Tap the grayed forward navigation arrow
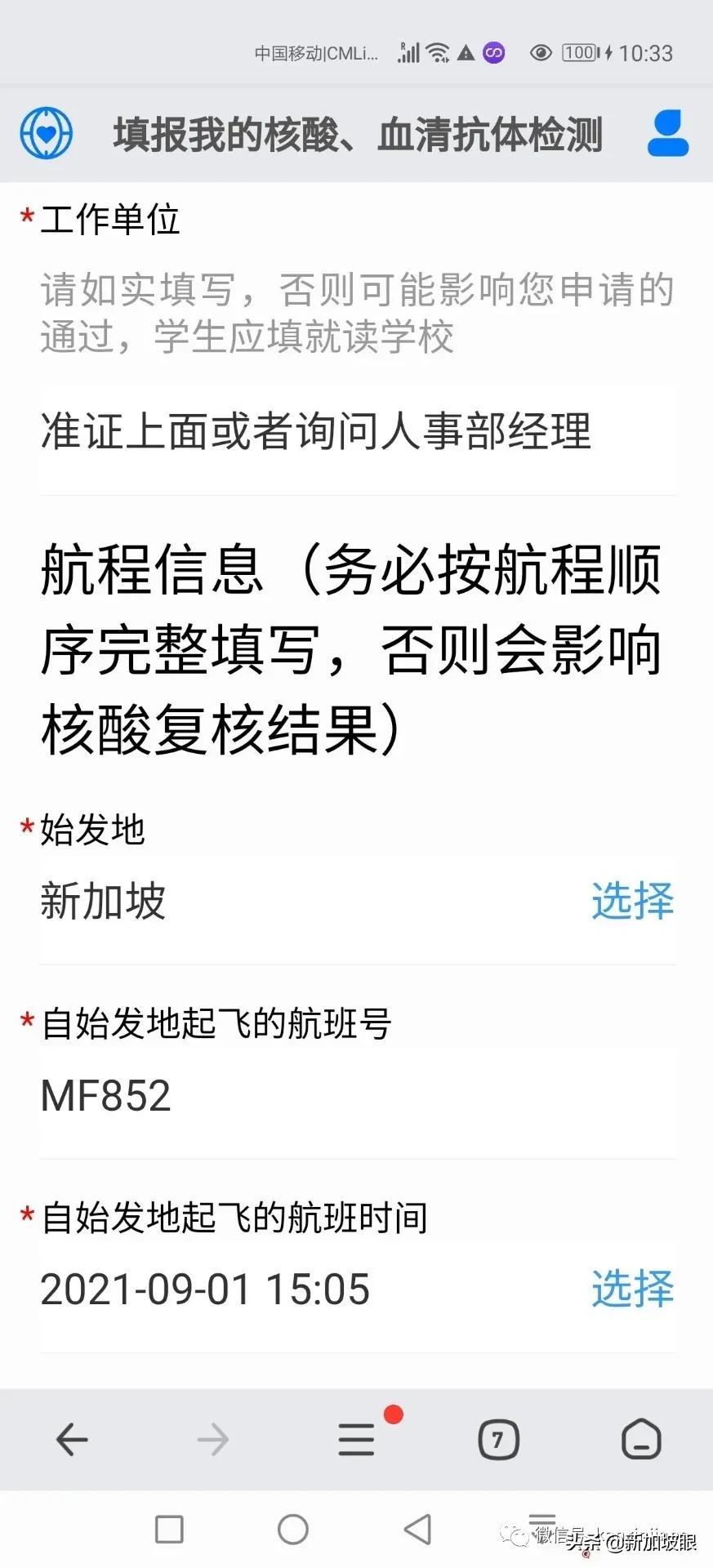 (213, 1440)
